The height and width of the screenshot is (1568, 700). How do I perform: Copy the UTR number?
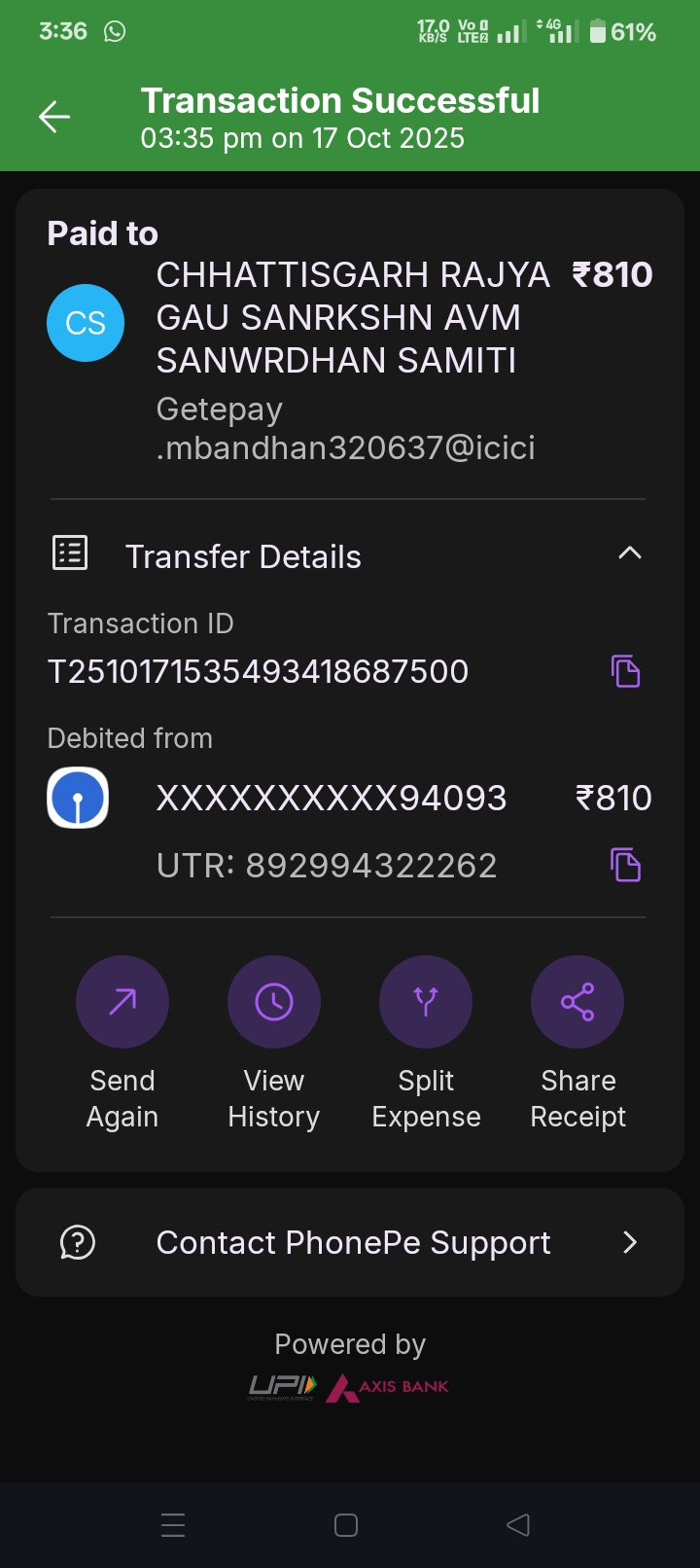625,865
